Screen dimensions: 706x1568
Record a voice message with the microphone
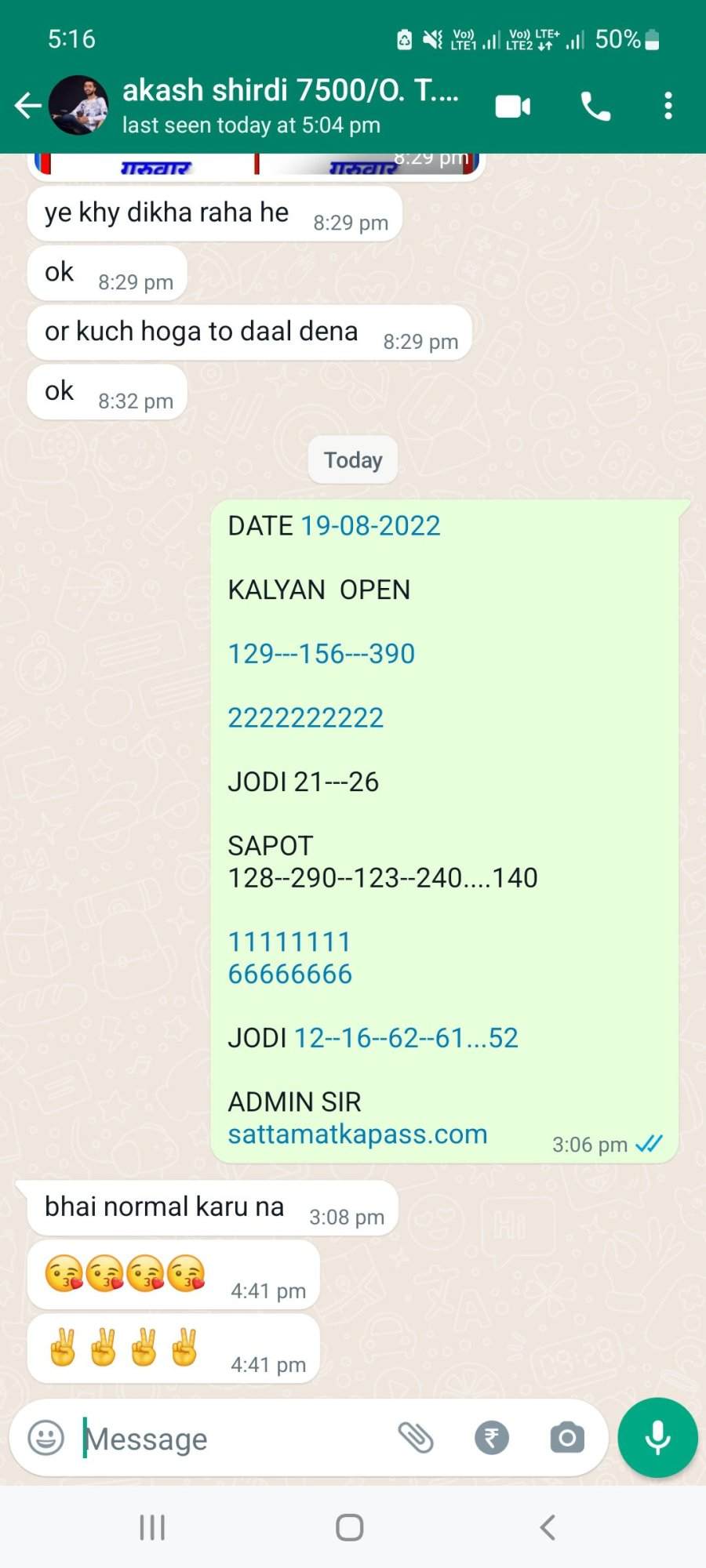(x=657, y=1438)
